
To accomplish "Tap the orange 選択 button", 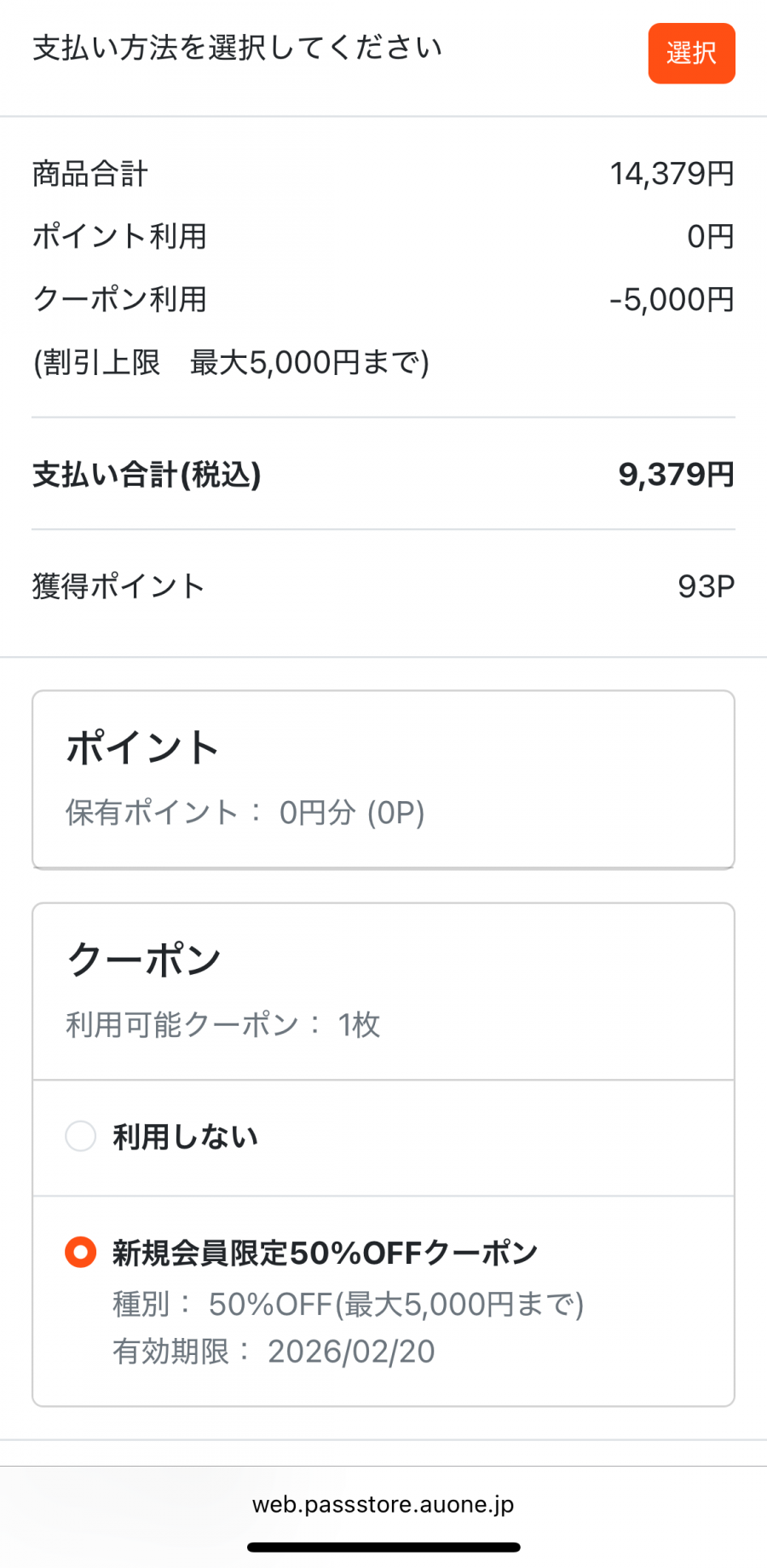I will click(691, 54).
